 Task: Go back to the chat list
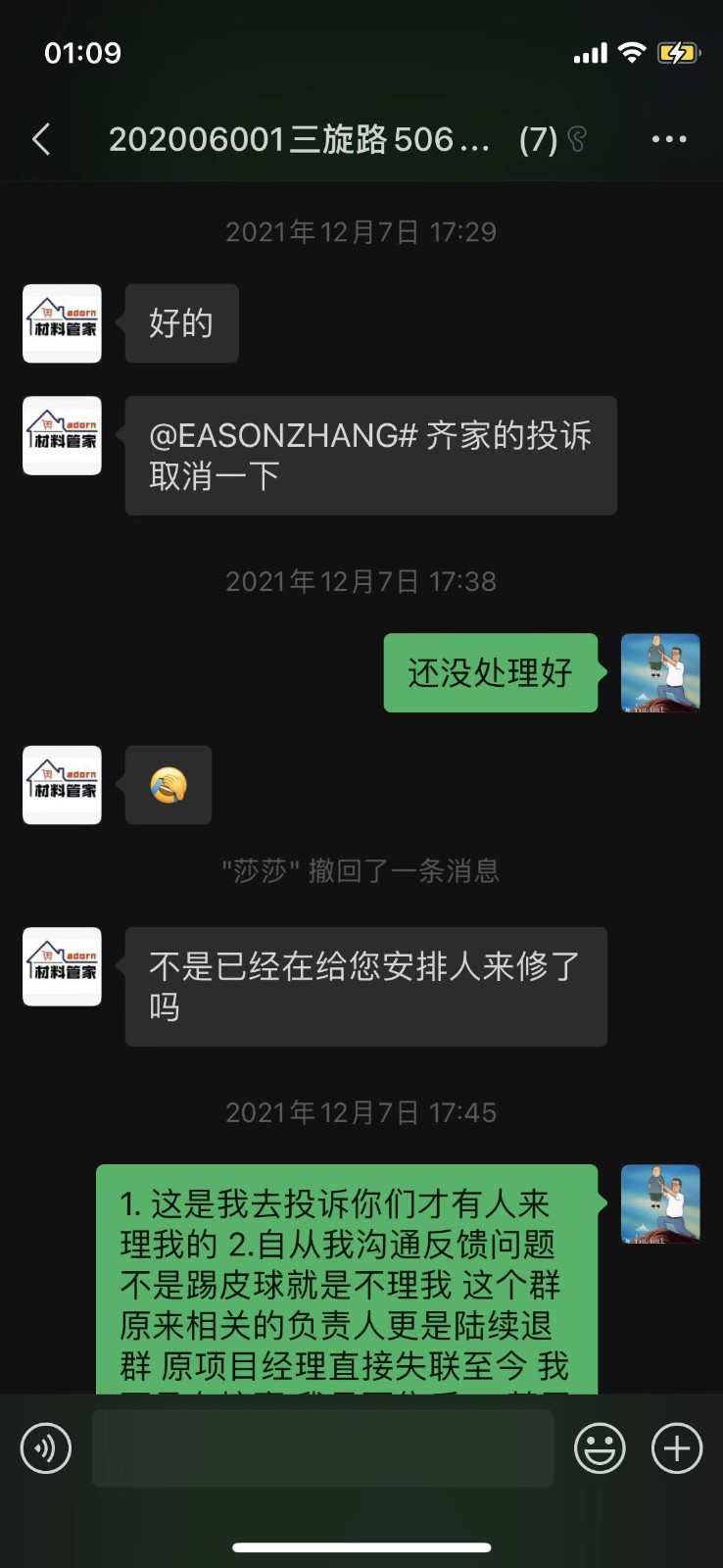click(41, 139)
